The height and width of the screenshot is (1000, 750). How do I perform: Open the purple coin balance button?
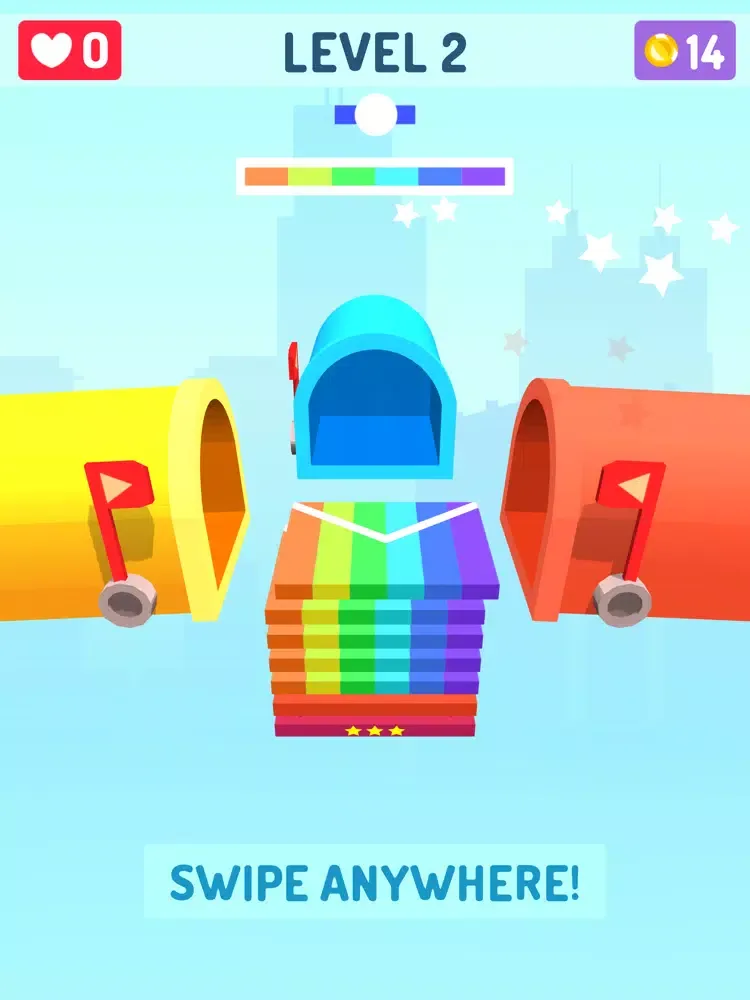coord(685,51)
